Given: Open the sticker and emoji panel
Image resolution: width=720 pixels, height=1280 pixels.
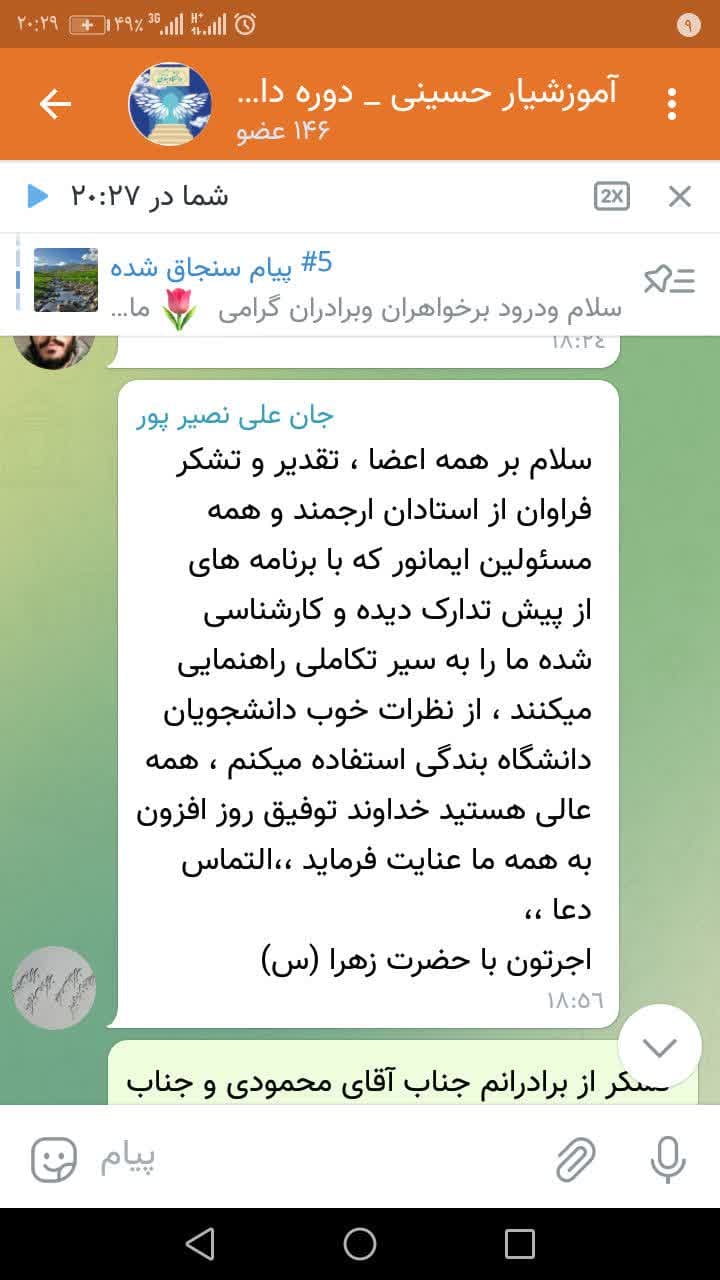Looking at the screenshot, I should click(54, 1160).
